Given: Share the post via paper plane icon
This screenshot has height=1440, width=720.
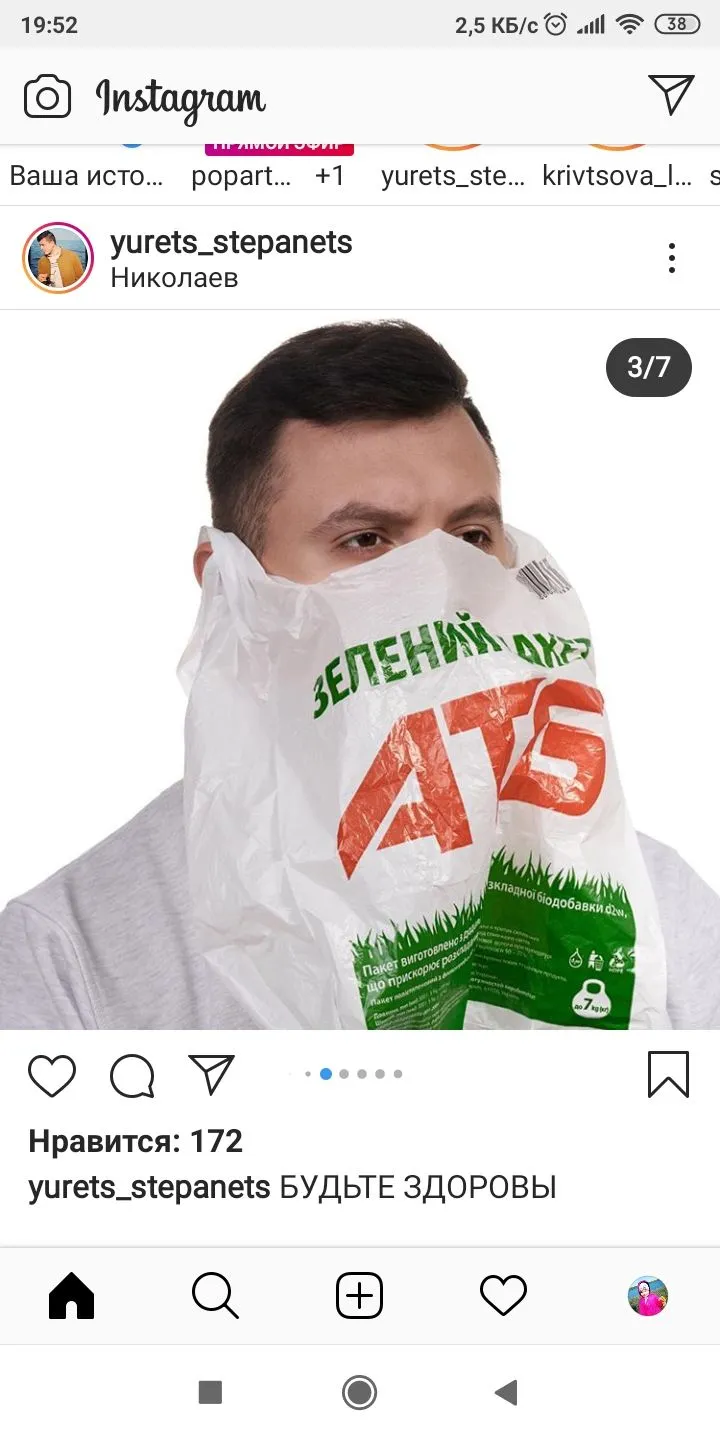Looking at the screenshot, I should pos(211,1075).
